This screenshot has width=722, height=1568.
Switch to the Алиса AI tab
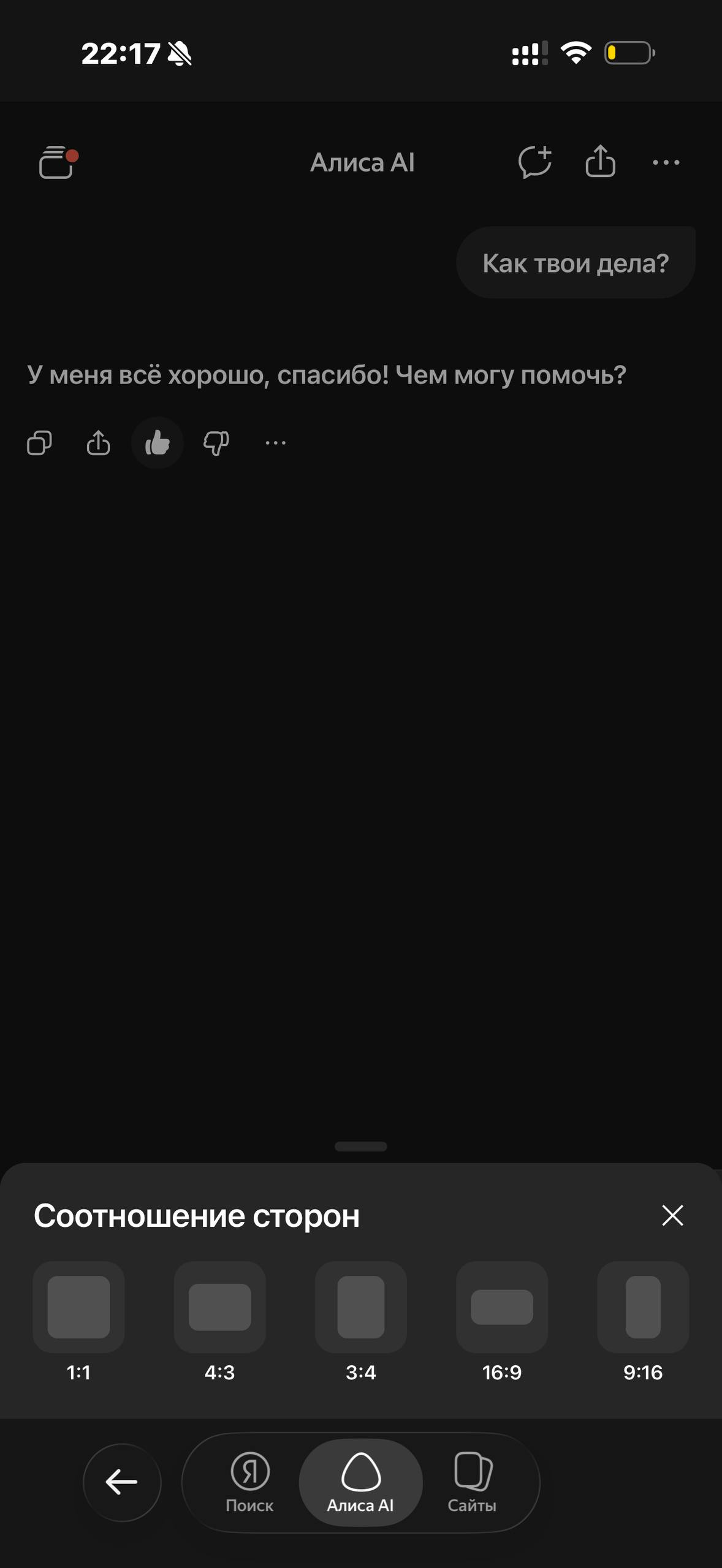360,1482
